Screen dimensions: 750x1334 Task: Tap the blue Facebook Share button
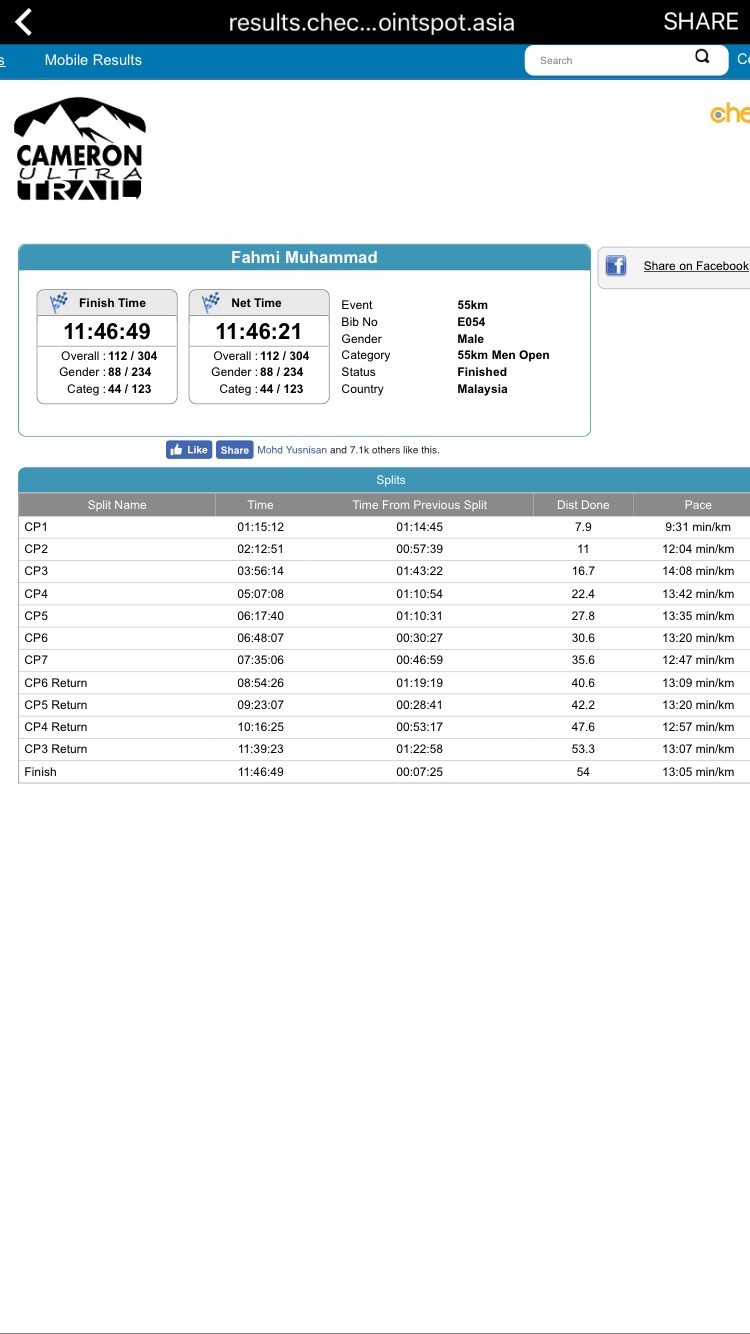coord(234,450)
